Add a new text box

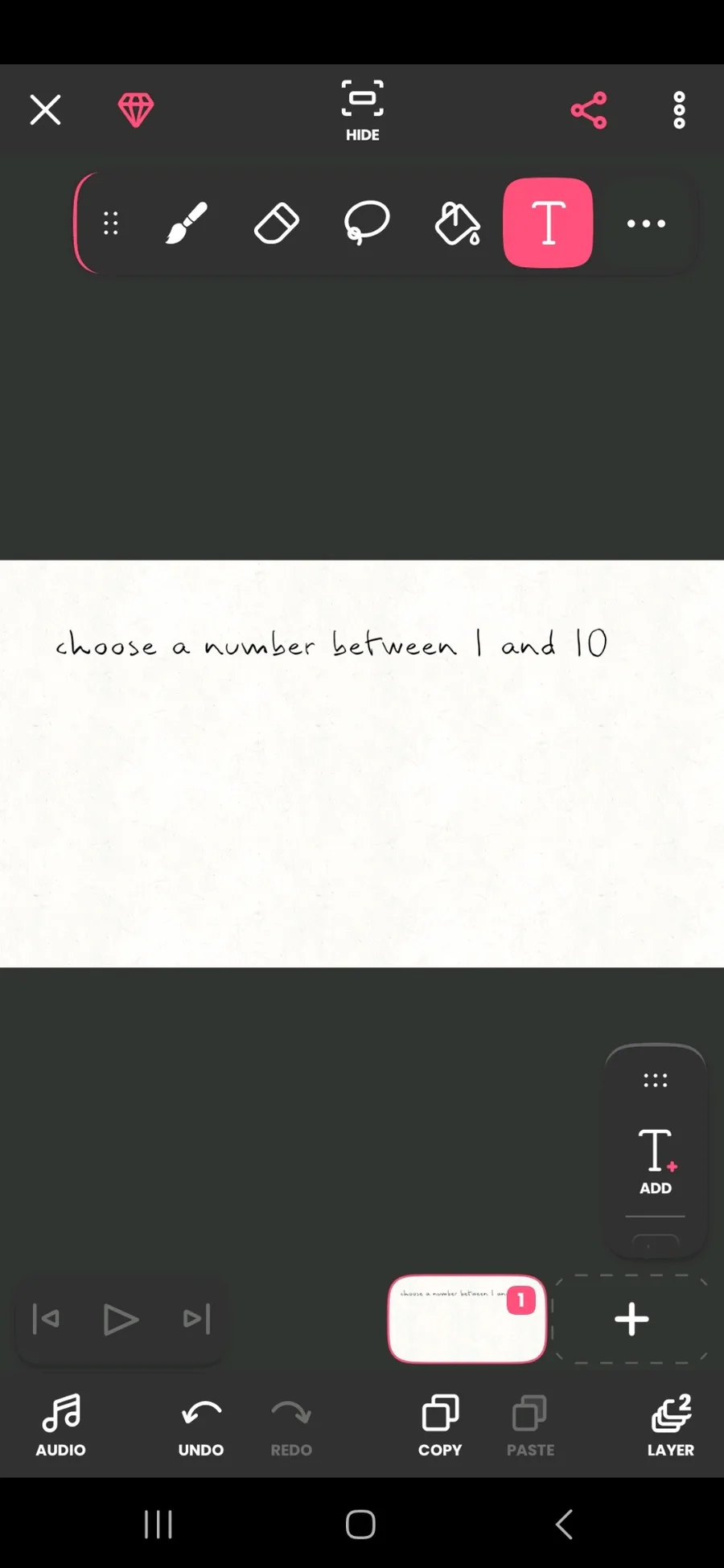click(656, 1161)
